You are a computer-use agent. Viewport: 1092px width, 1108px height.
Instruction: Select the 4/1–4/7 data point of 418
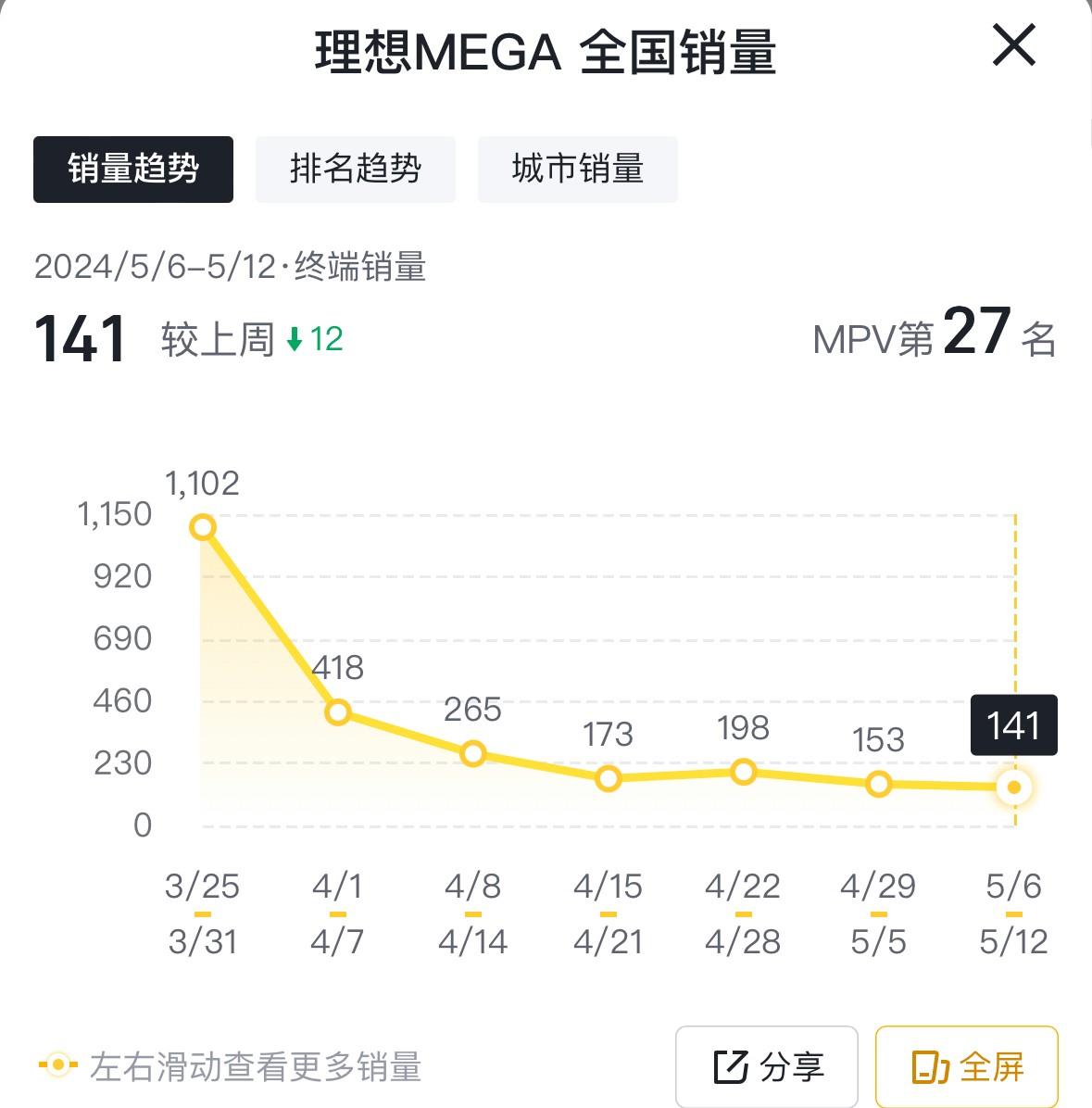click(x=338, y=712)
